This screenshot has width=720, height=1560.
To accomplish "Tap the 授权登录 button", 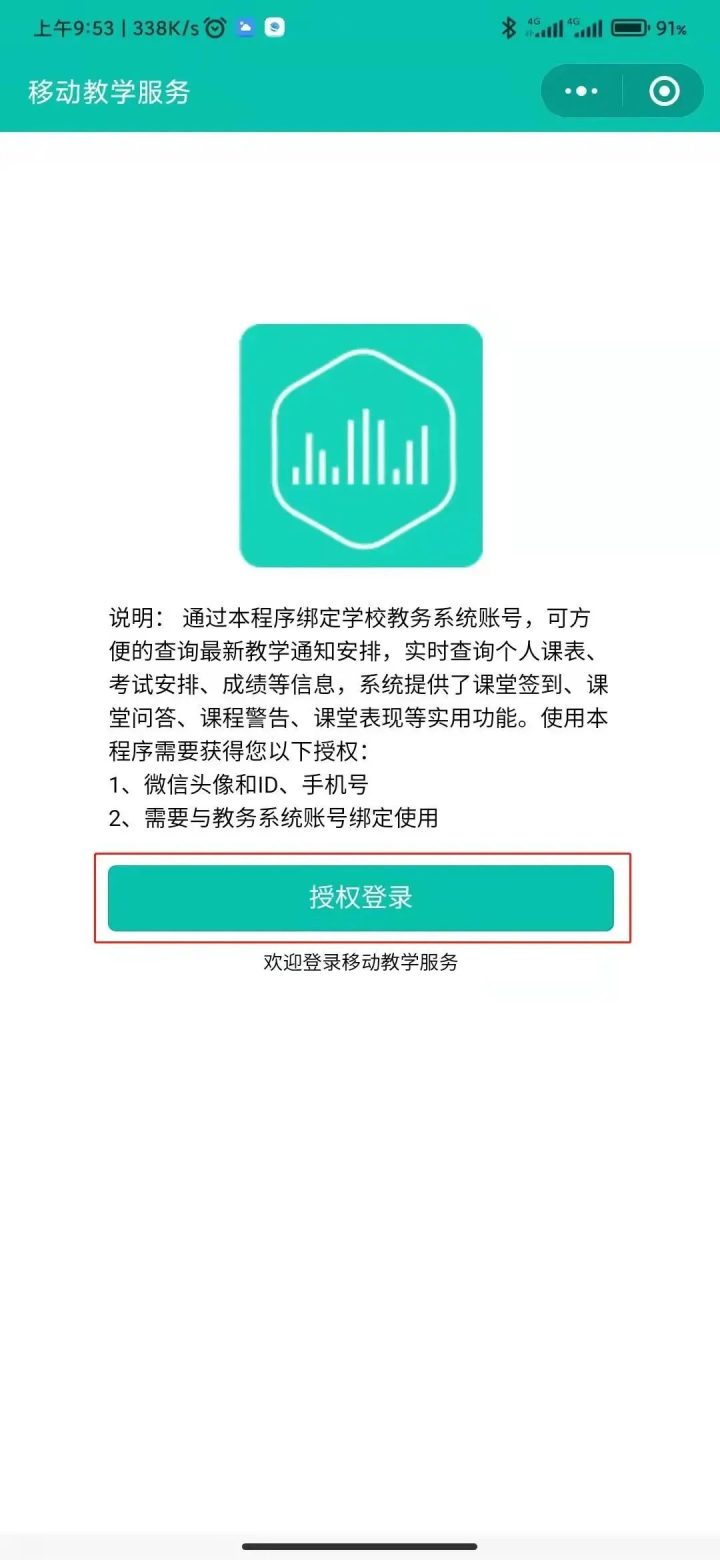I will [360, 897].
